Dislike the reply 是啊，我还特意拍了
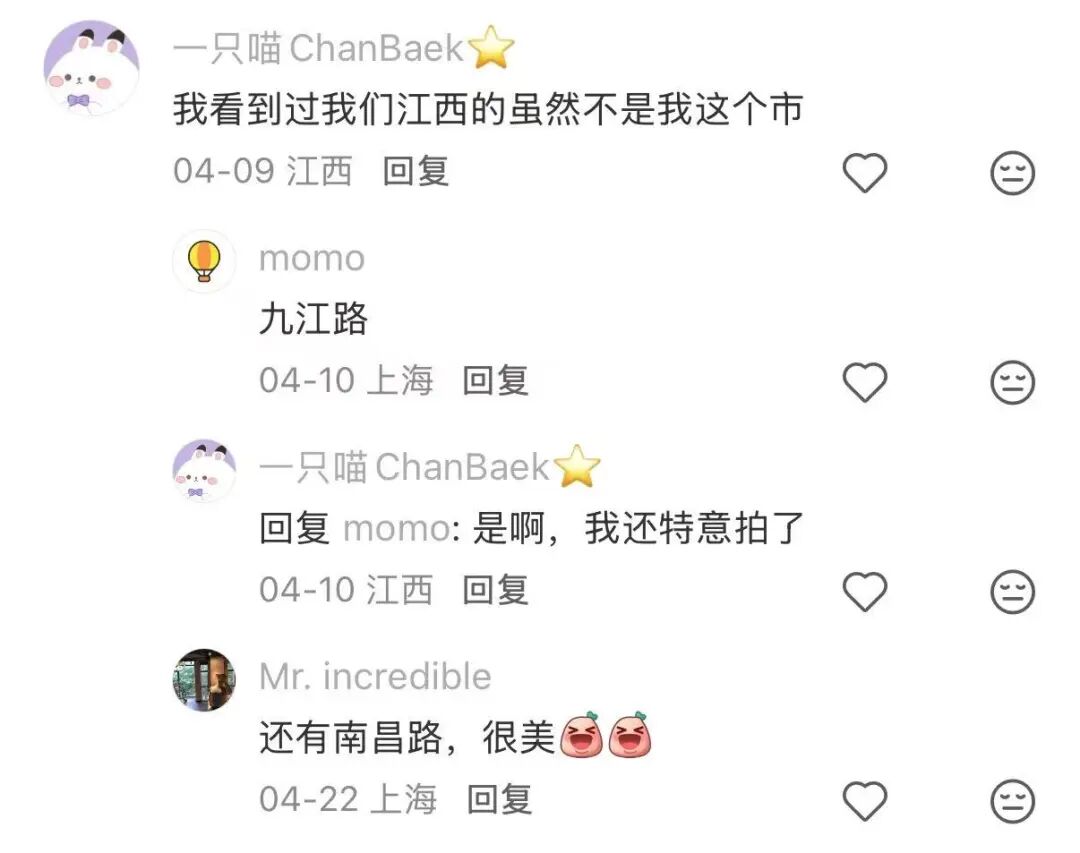 click(1011, 593)
